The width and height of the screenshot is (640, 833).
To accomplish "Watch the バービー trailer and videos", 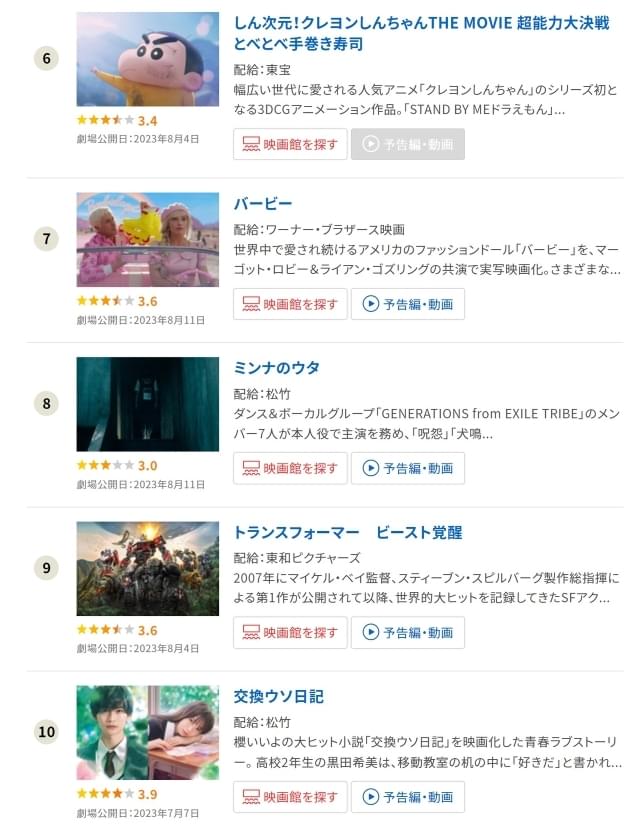I will [x=407, y=304].
